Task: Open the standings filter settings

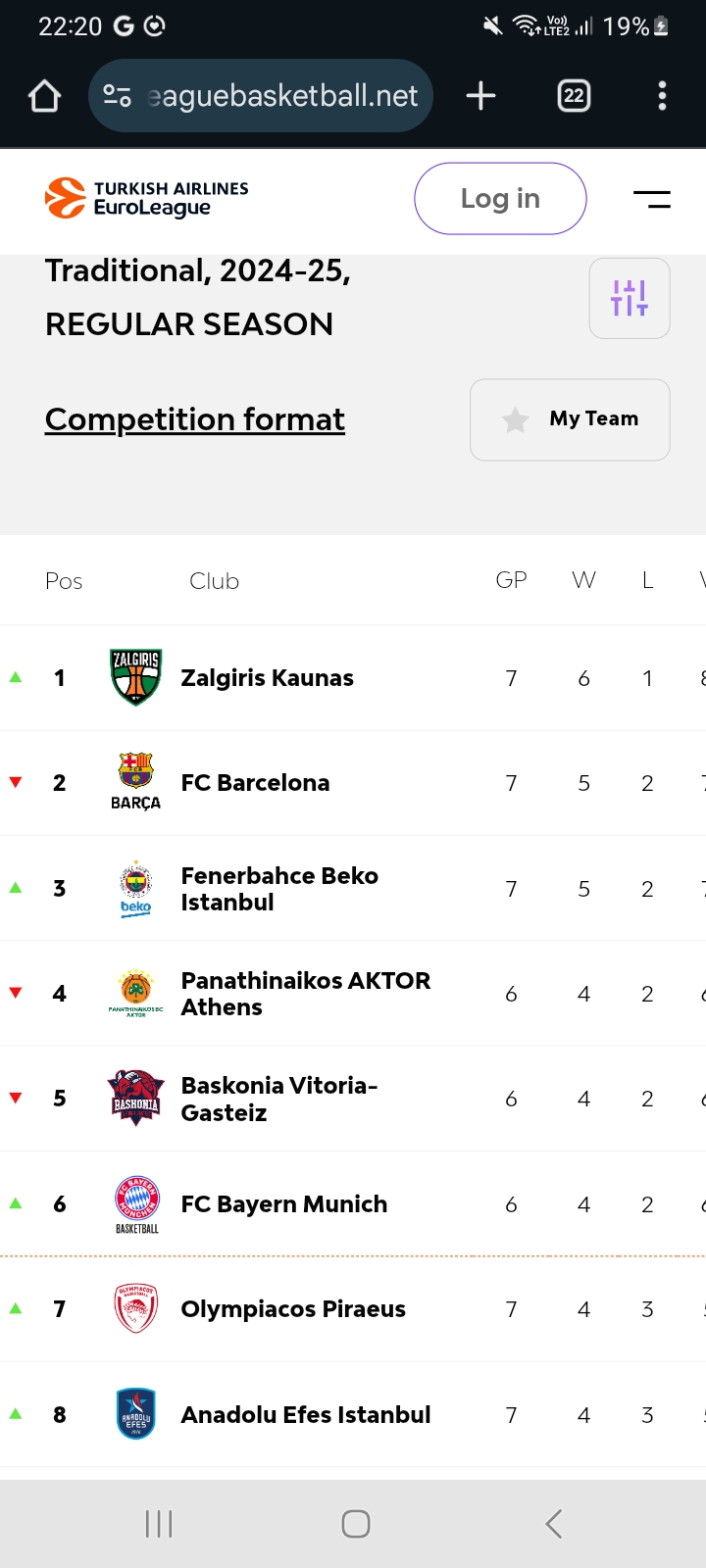Action: (x=630, y=298)
